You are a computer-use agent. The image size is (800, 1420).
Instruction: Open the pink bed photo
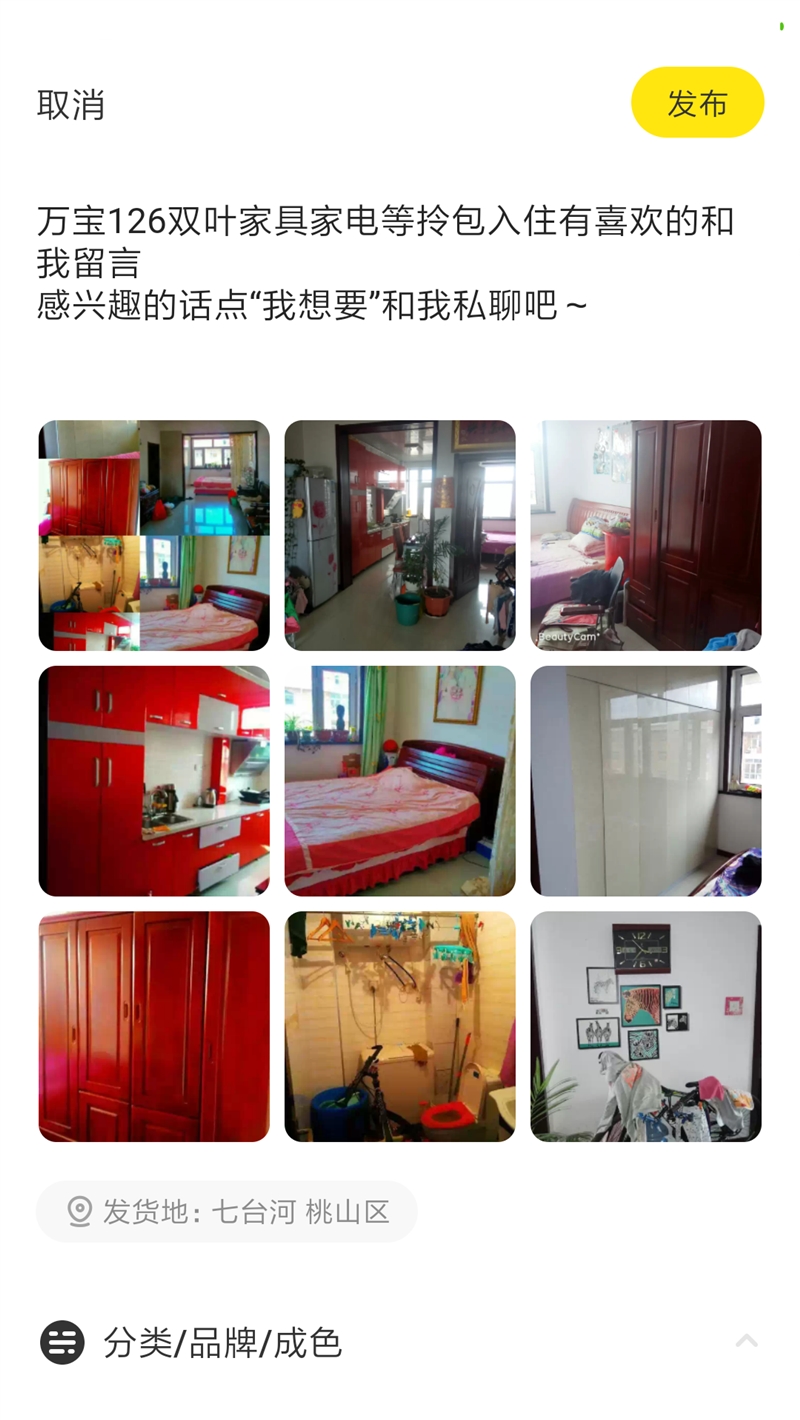[x=400, y=781]
